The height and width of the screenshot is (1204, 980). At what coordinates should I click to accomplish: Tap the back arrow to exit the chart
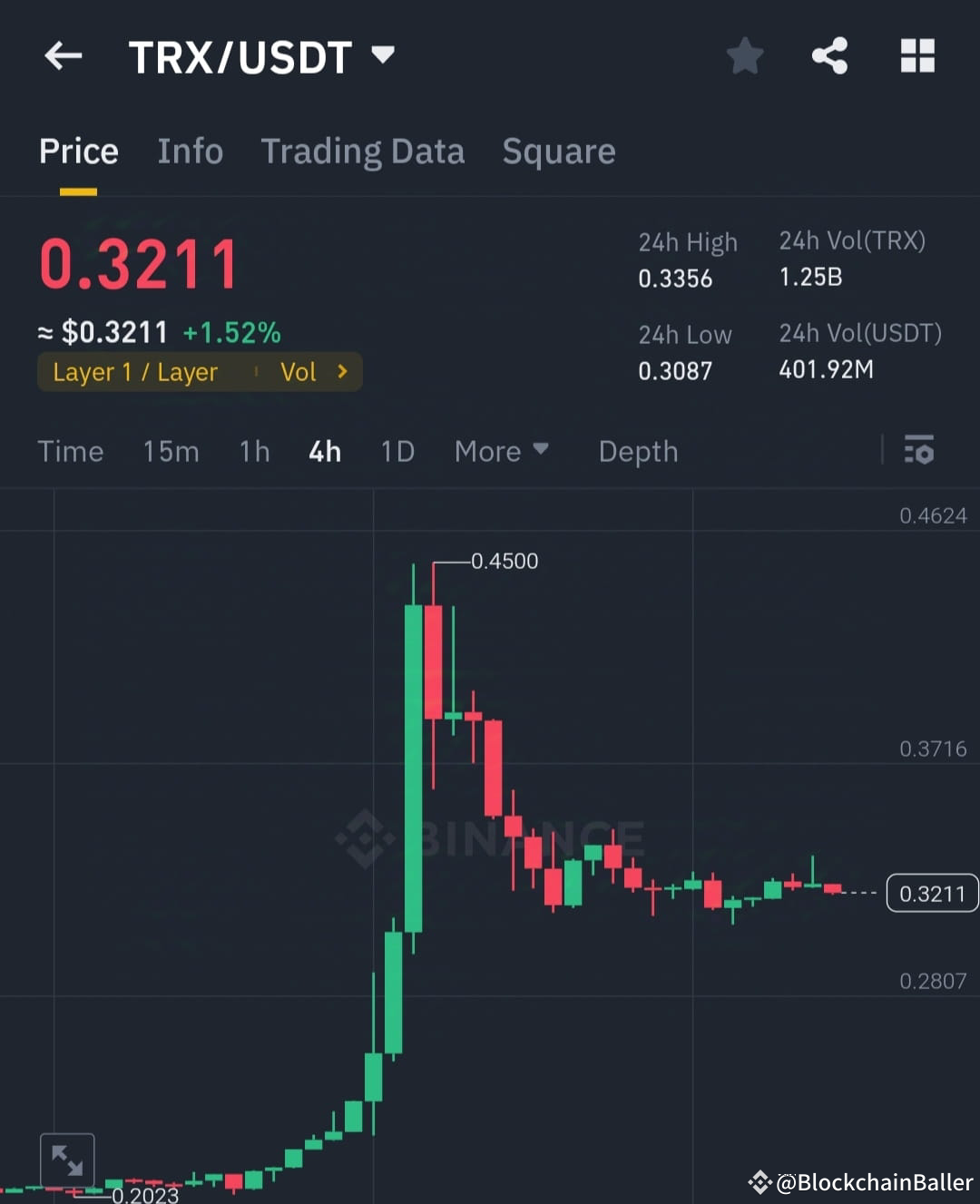[62, 55]
